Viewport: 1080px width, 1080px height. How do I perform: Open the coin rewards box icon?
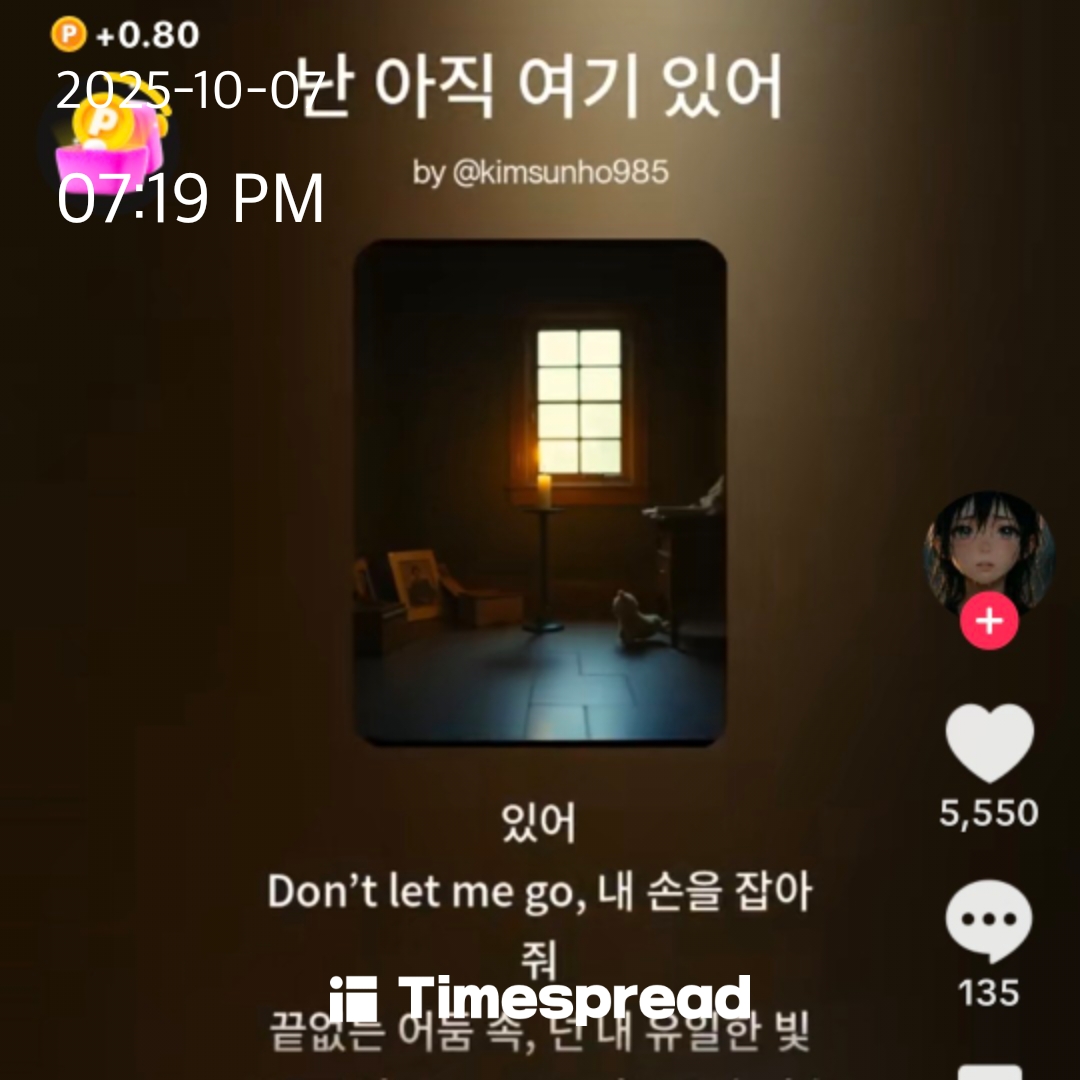pyautogui.click(x=108, y=142)
